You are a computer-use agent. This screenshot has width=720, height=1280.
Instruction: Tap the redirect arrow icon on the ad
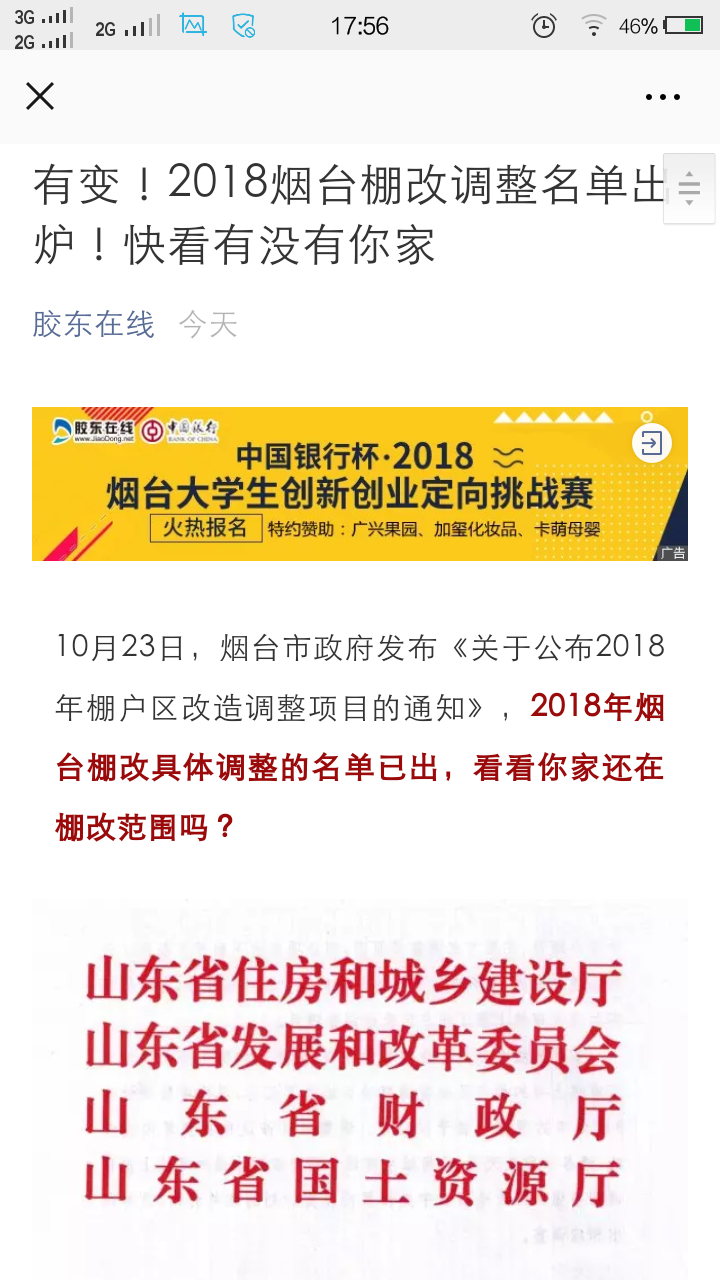point(651,443)
